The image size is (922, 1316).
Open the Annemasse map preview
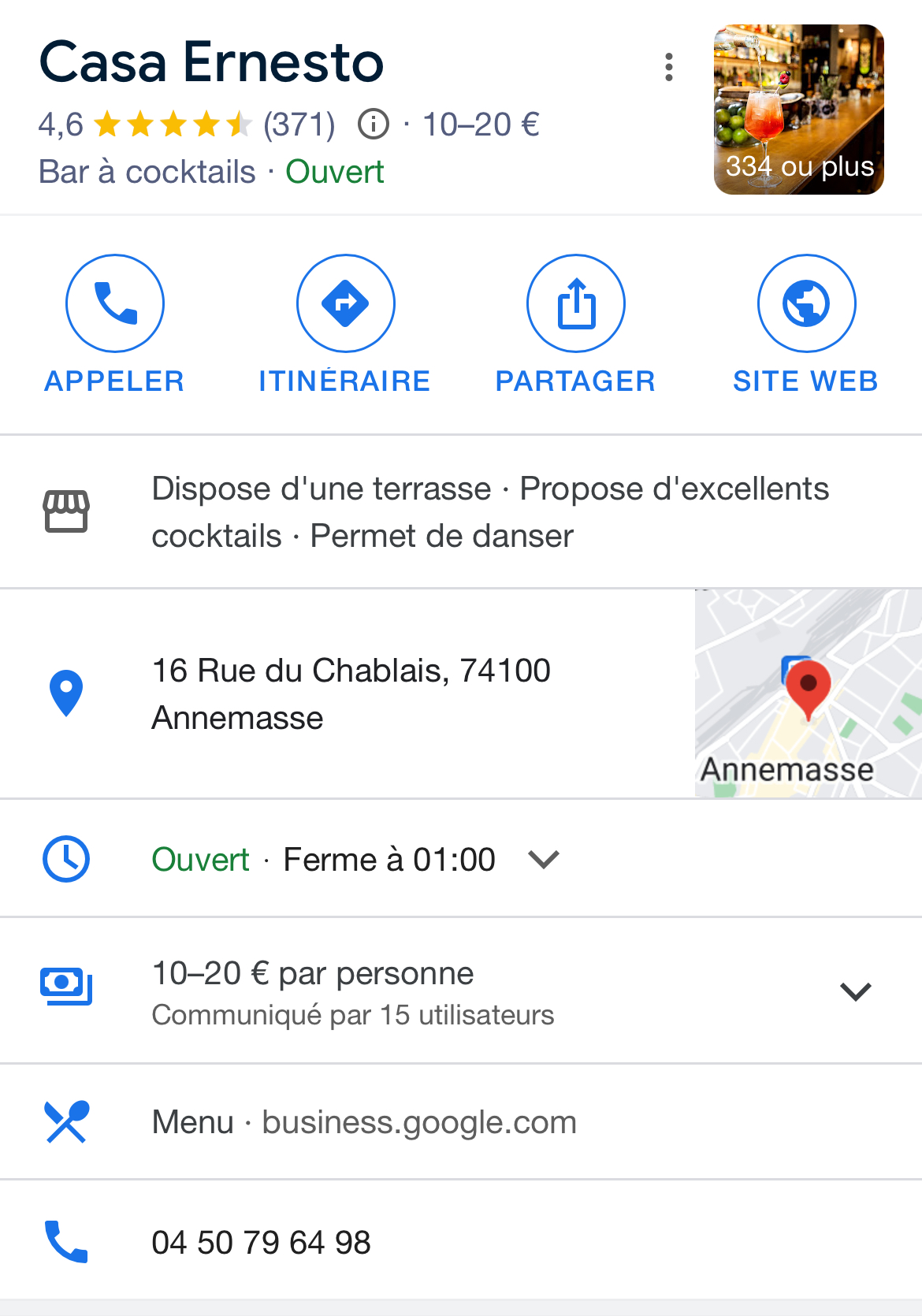pos(808,693)
